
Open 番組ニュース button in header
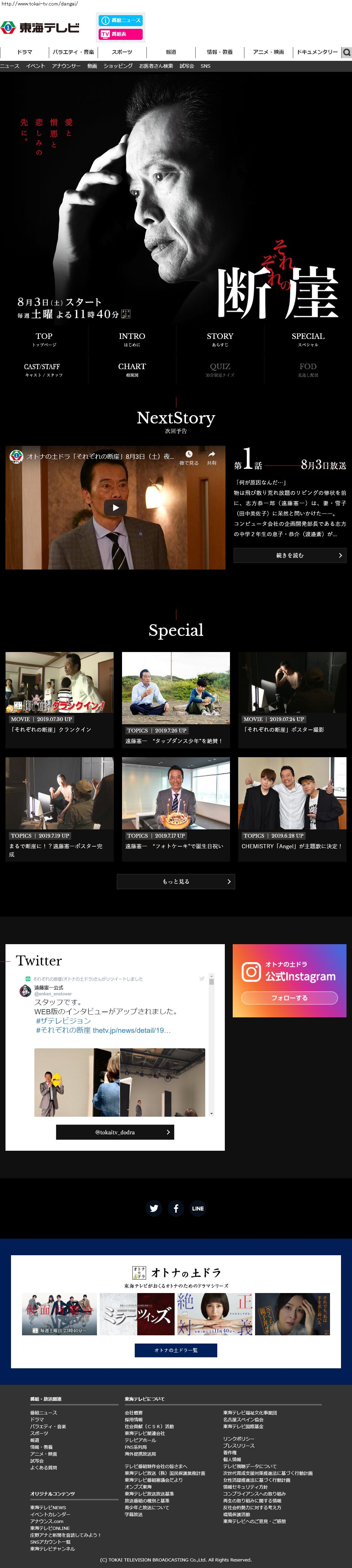click(121, 21)
